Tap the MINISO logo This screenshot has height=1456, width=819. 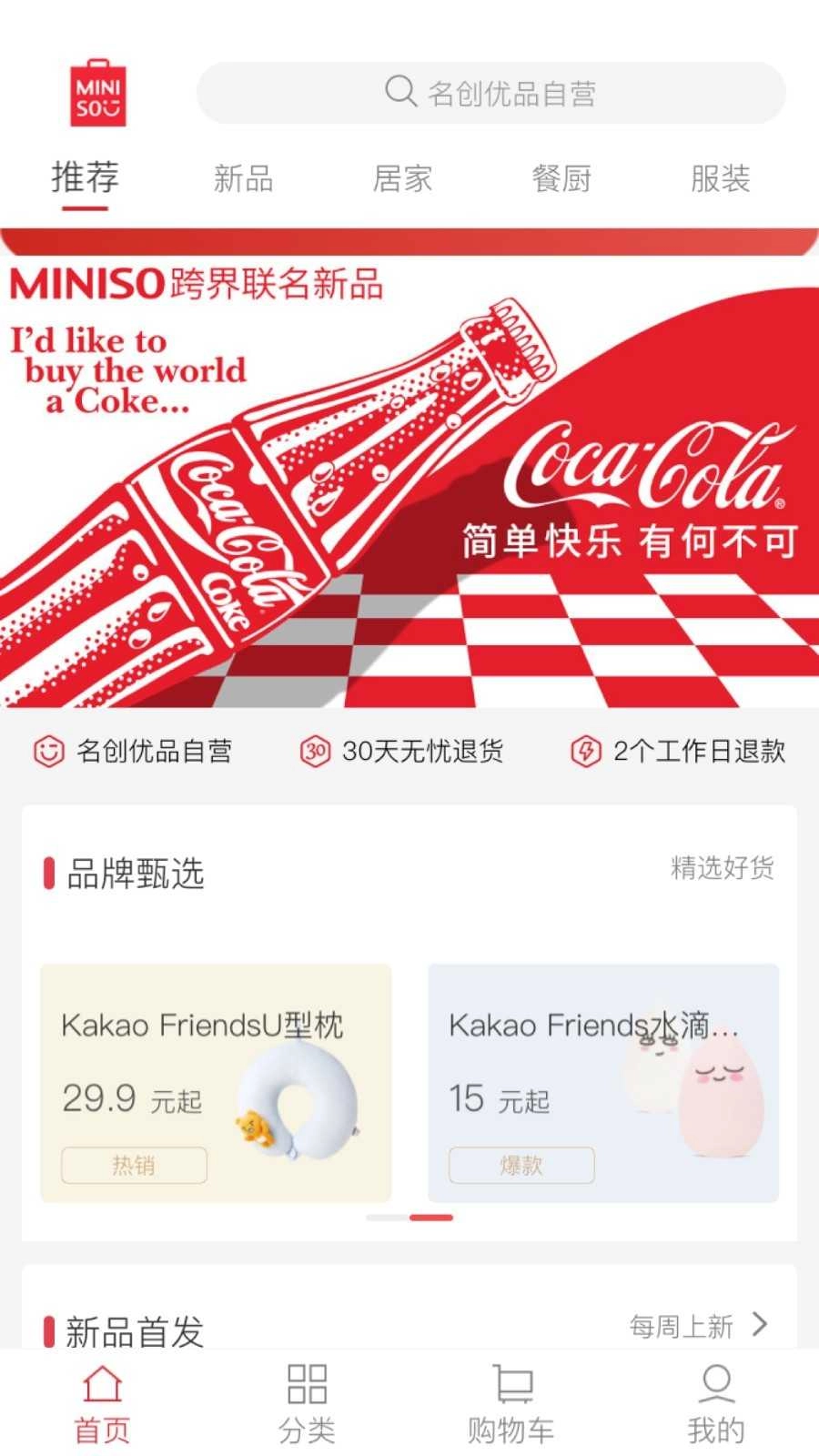tap(96, 92)
